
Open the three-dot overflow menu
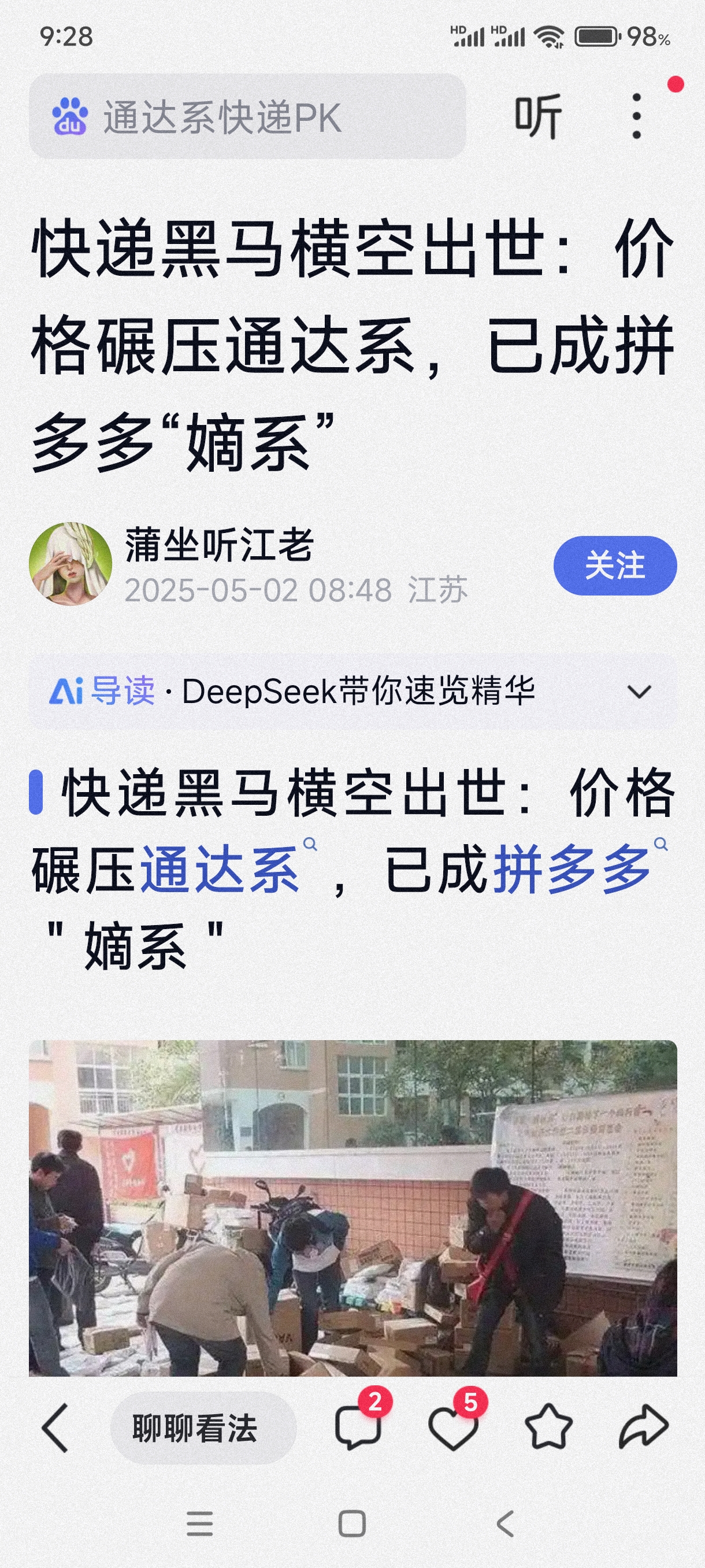(637, 116)
